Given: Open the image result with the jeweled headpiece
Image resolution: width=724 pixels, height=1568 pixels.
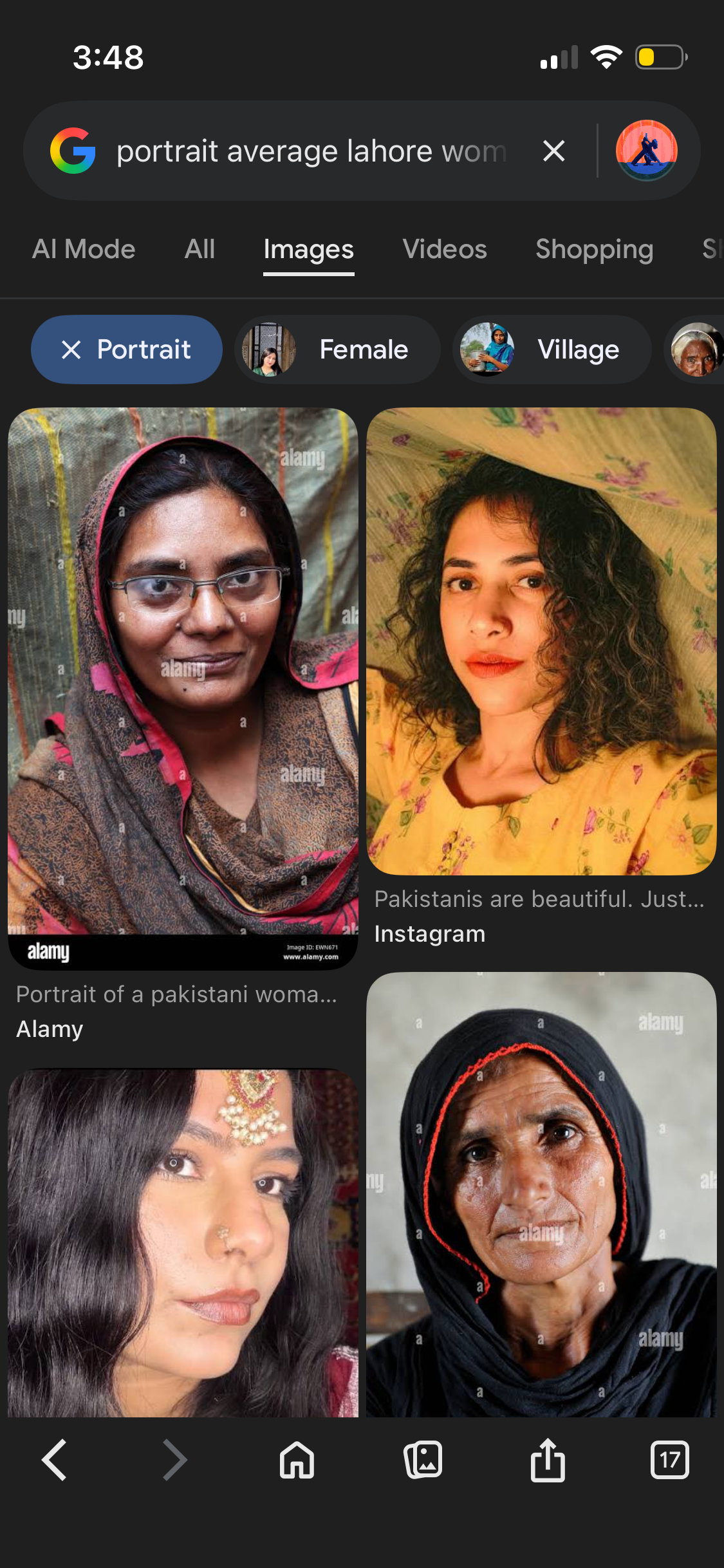Looking at the screenshot, I should (x=183, y=1242).
